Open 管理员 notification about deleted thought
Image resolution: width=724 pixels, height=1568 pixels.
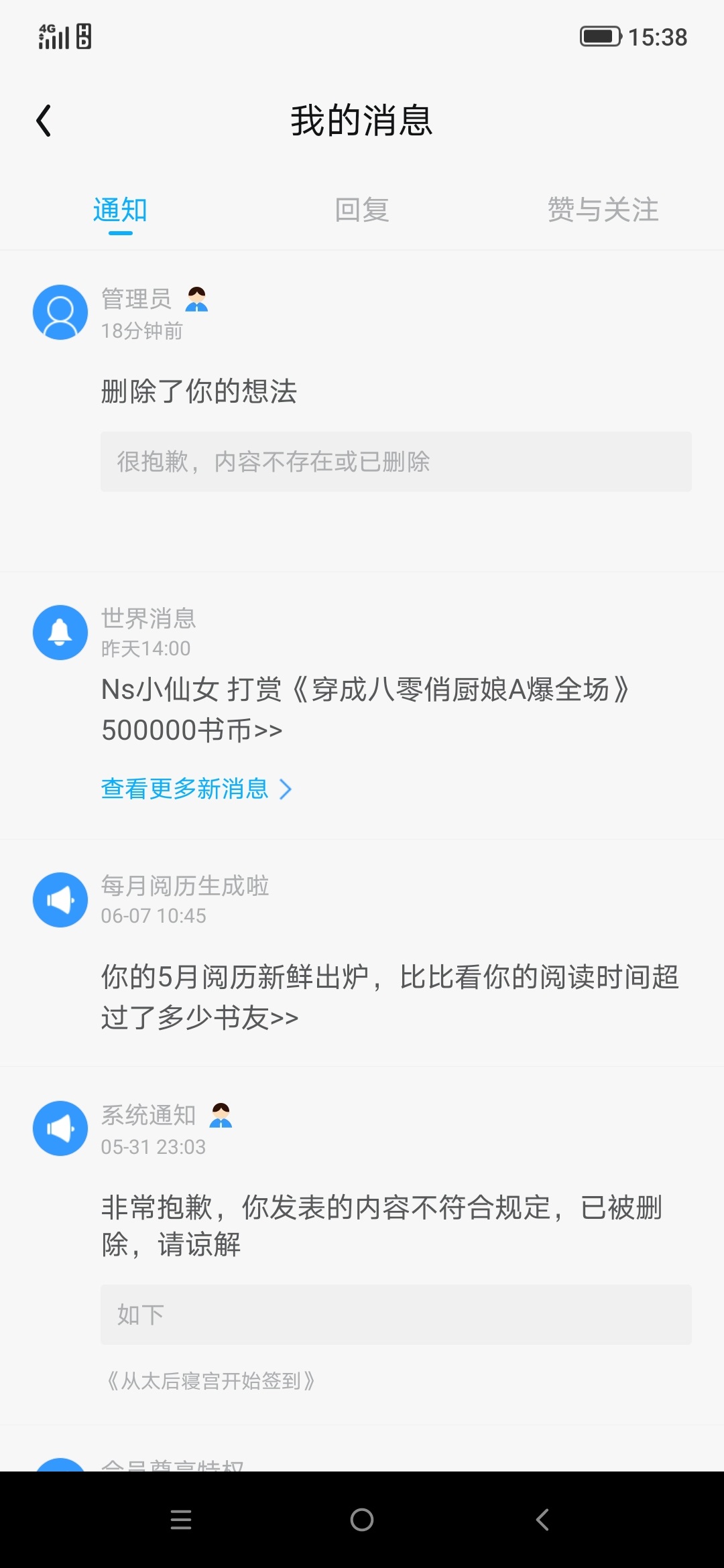198,392
